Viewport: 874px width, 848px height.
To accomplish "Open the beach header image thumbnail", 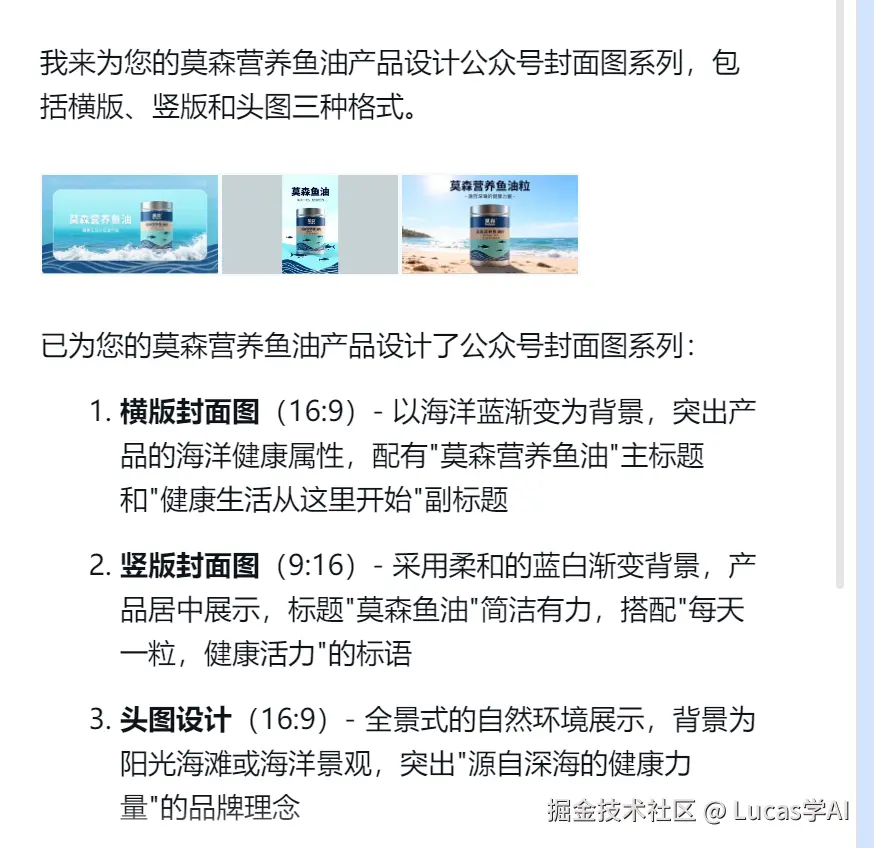I will [x=490, y=224].
